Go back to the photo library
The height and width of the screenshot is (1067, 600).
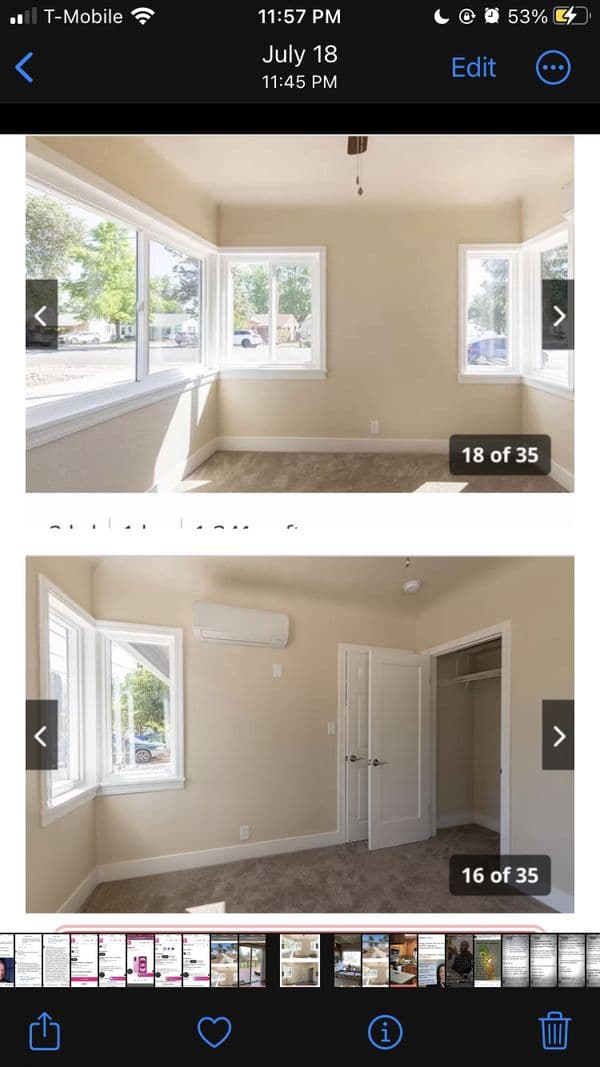25,67
